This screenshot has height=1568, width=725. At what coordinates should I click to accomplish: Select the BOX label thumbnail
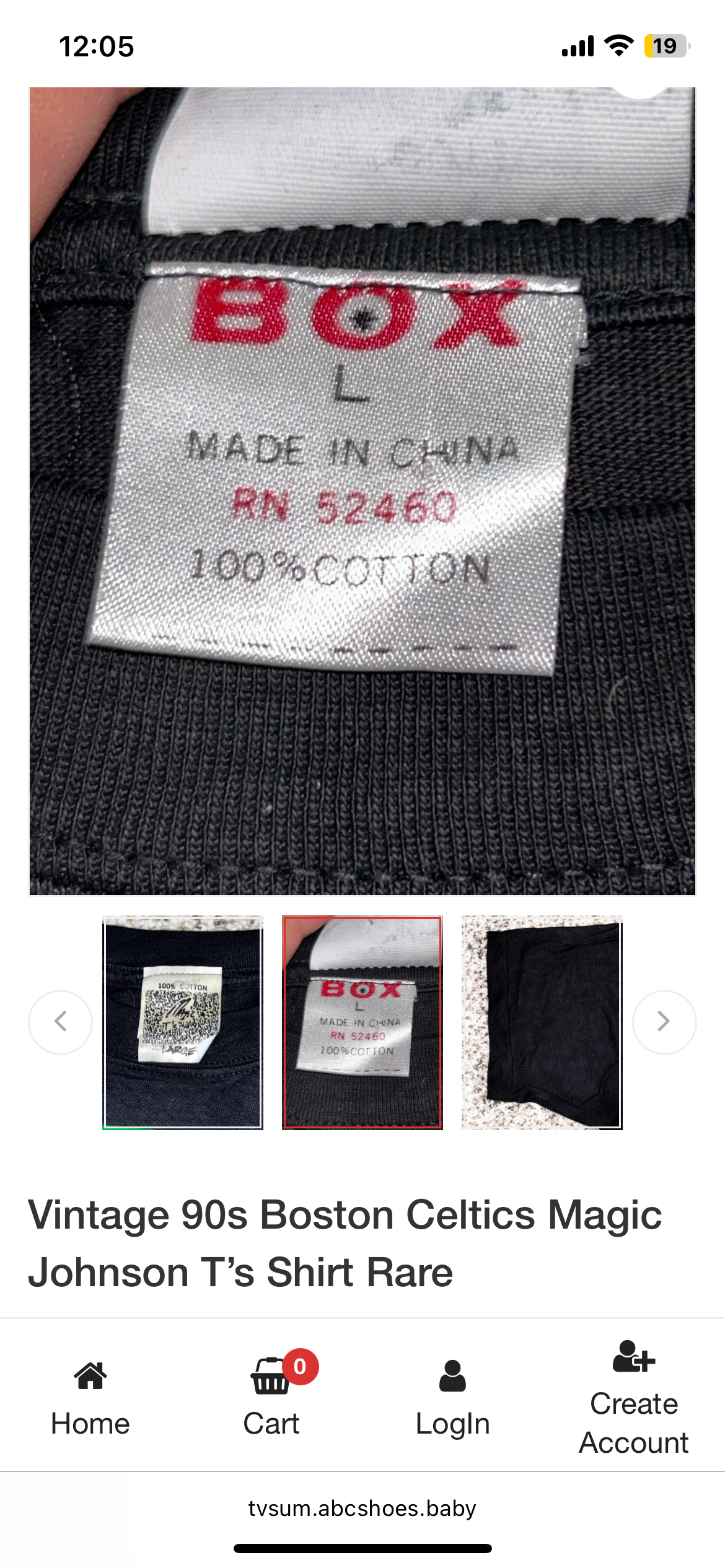tap(362, 1022)
